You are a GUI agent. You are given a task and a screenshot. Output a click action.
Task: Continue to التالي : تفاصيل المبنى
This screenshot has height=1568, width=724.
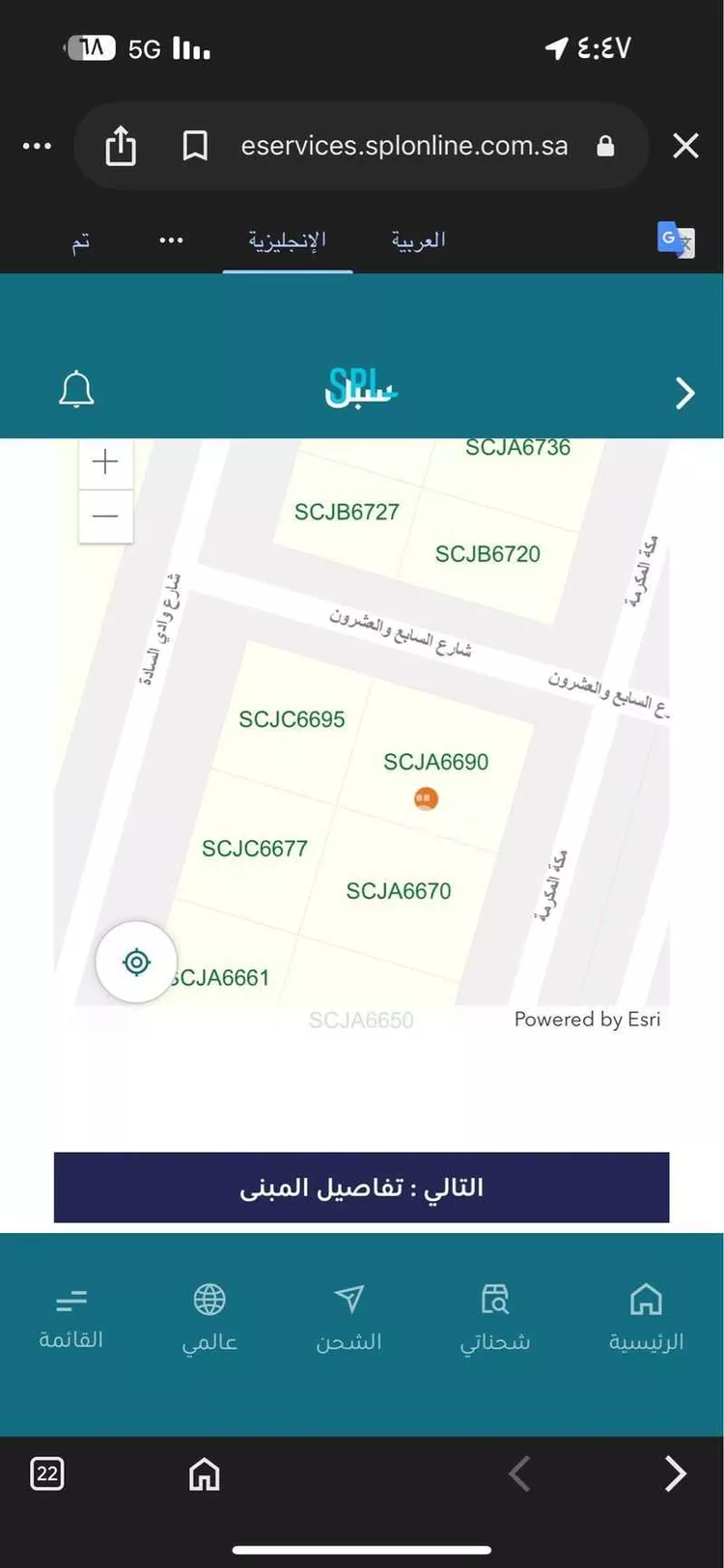pos(361,1187)
